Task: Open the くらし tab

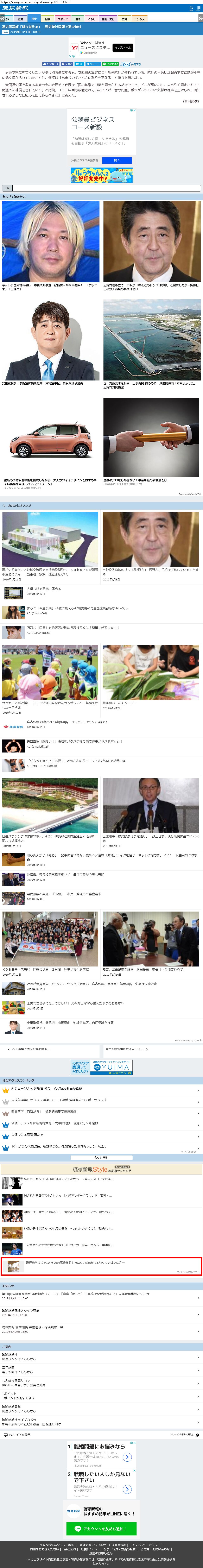Action: pyautogui.click(x=92, y=19)
